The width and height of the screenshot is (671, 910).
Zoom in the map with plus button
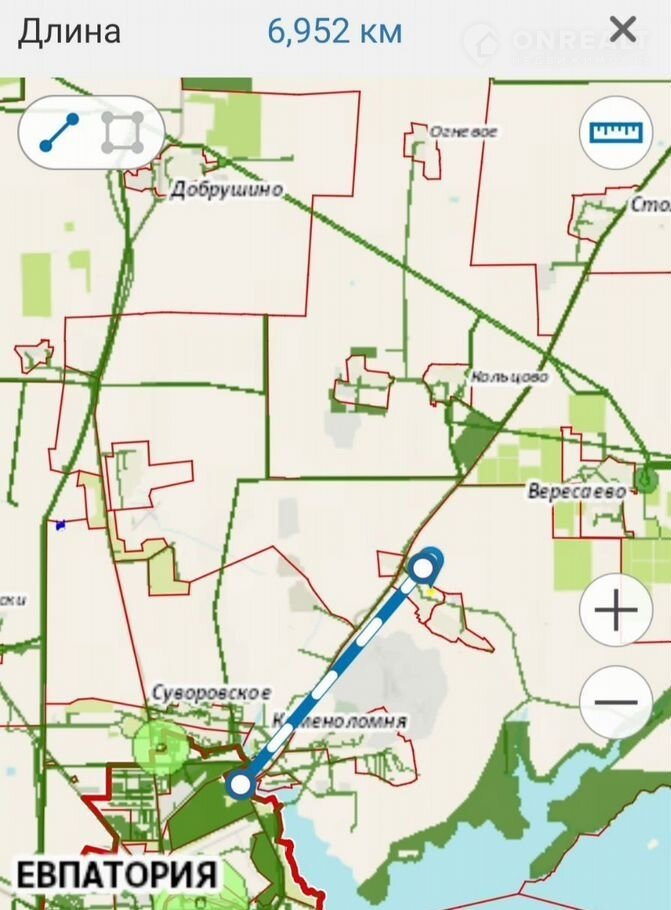tap(616, 609)
